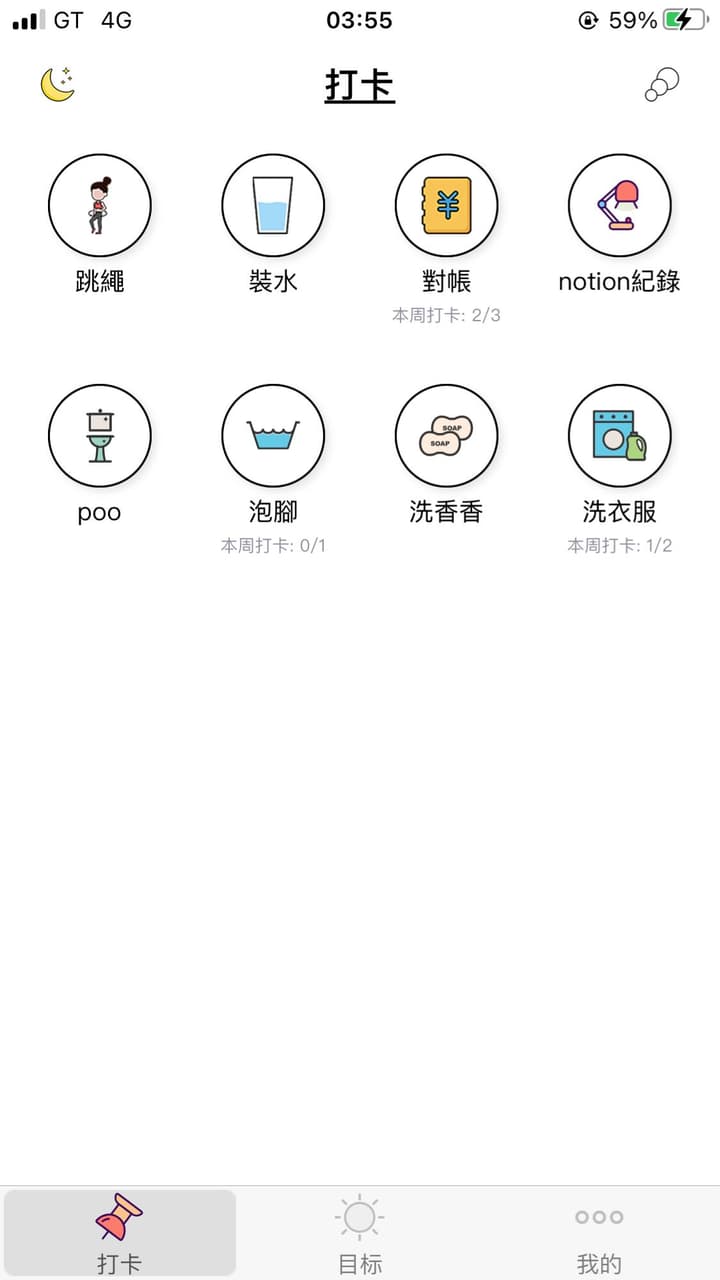Select the 打卡 tab
This screenshot has height=1280, width=720.
tap(120, 1232)
